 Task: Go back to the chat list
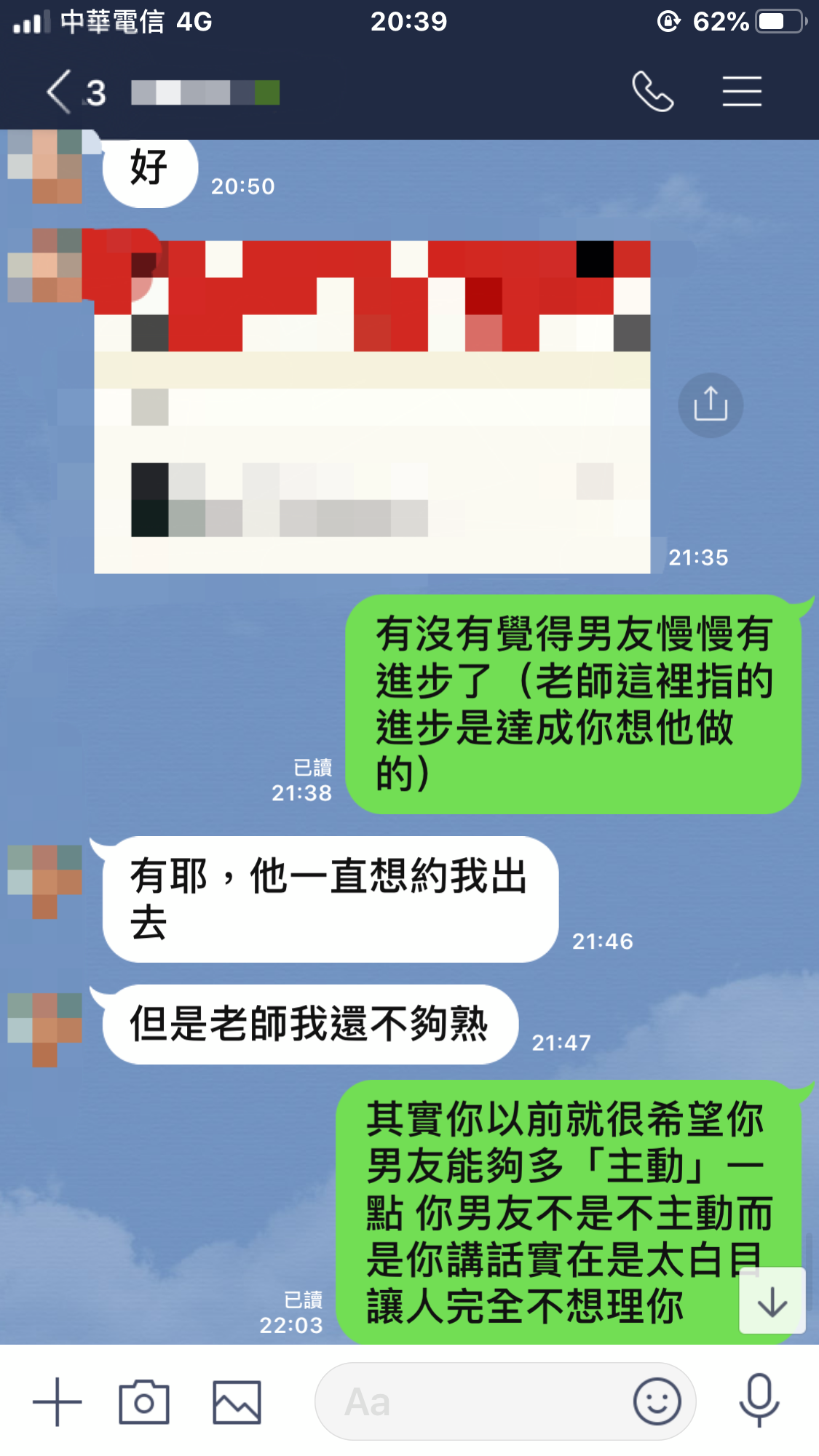60,92
